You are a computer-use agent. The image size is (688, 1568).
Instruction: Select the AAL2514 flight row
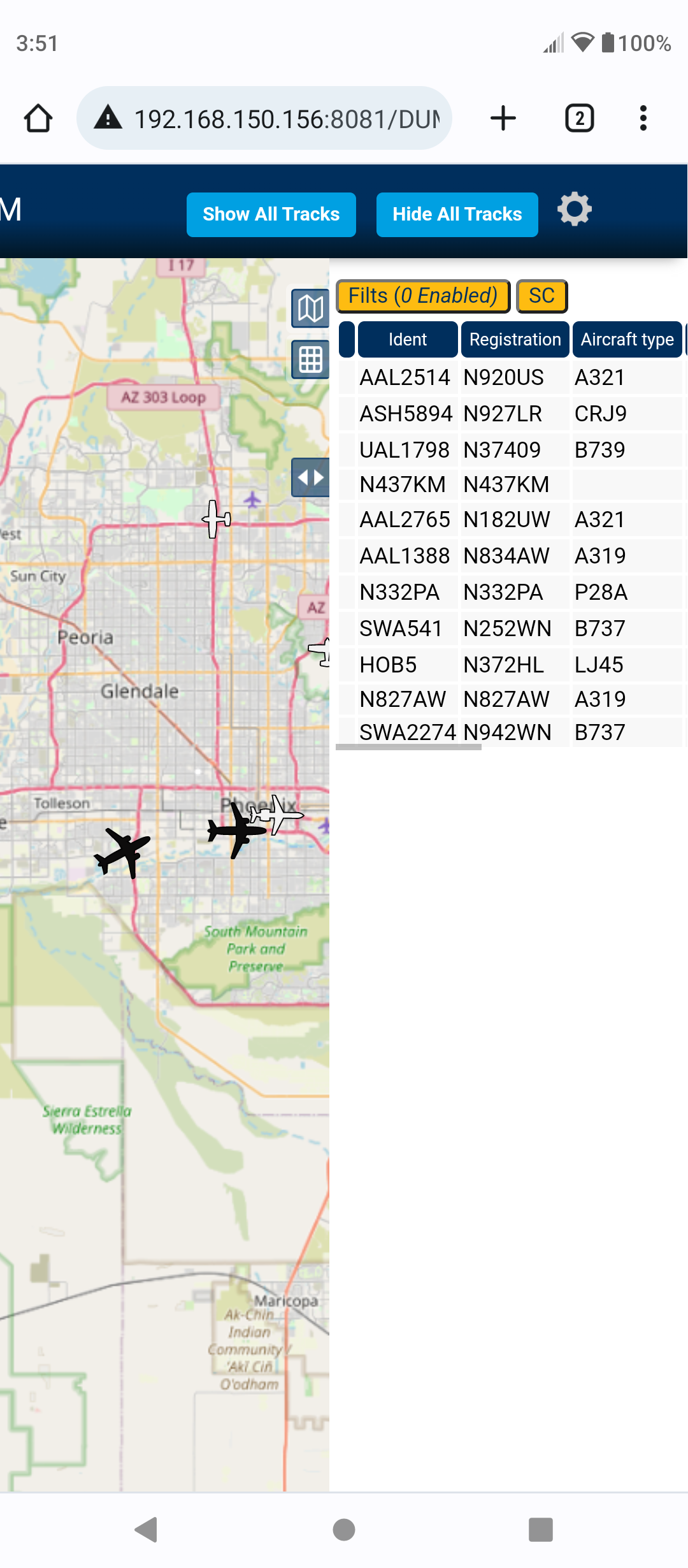(x=511, y=377)
